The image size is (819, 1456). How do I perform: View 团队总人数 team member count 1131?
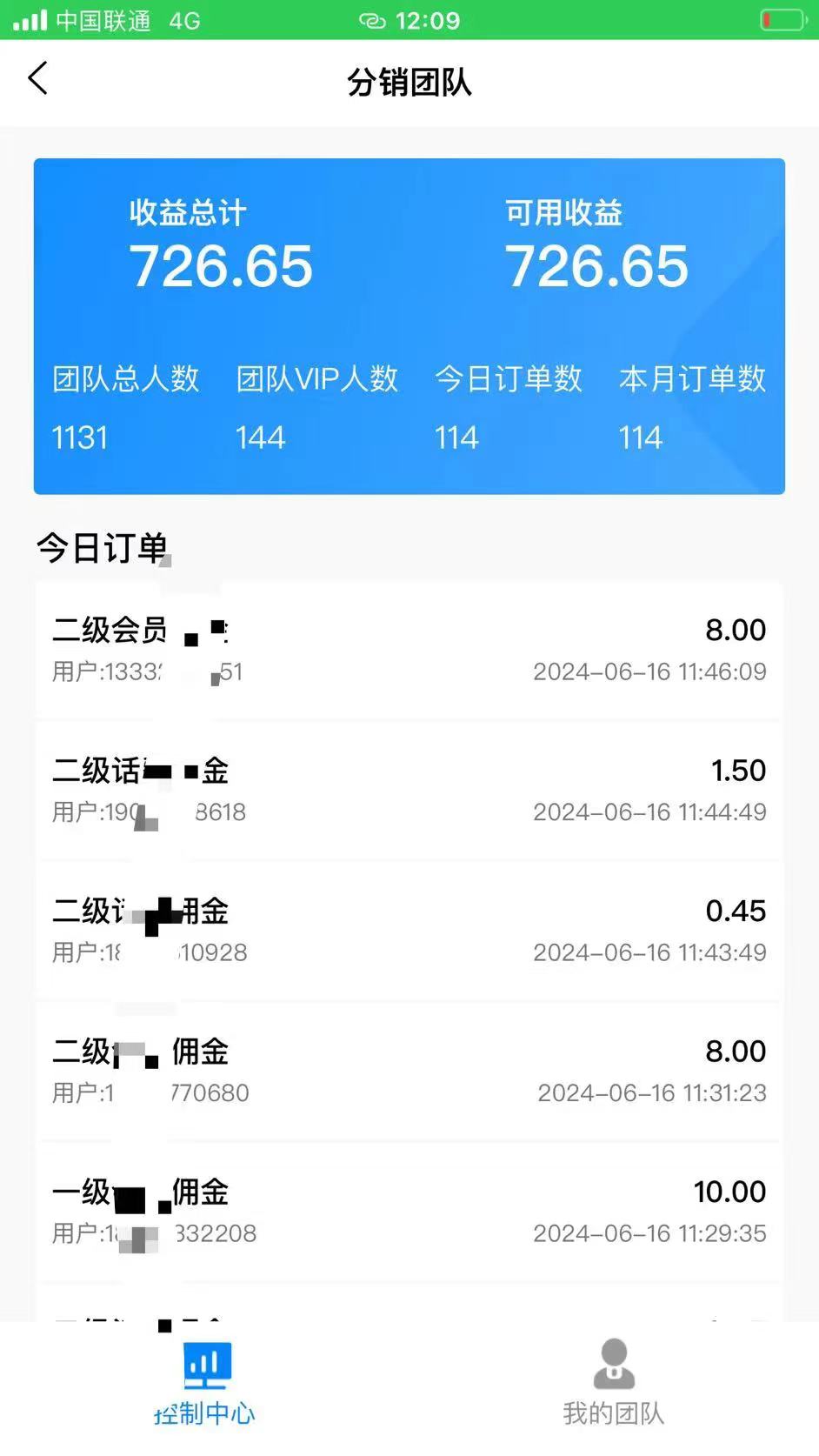78,437
